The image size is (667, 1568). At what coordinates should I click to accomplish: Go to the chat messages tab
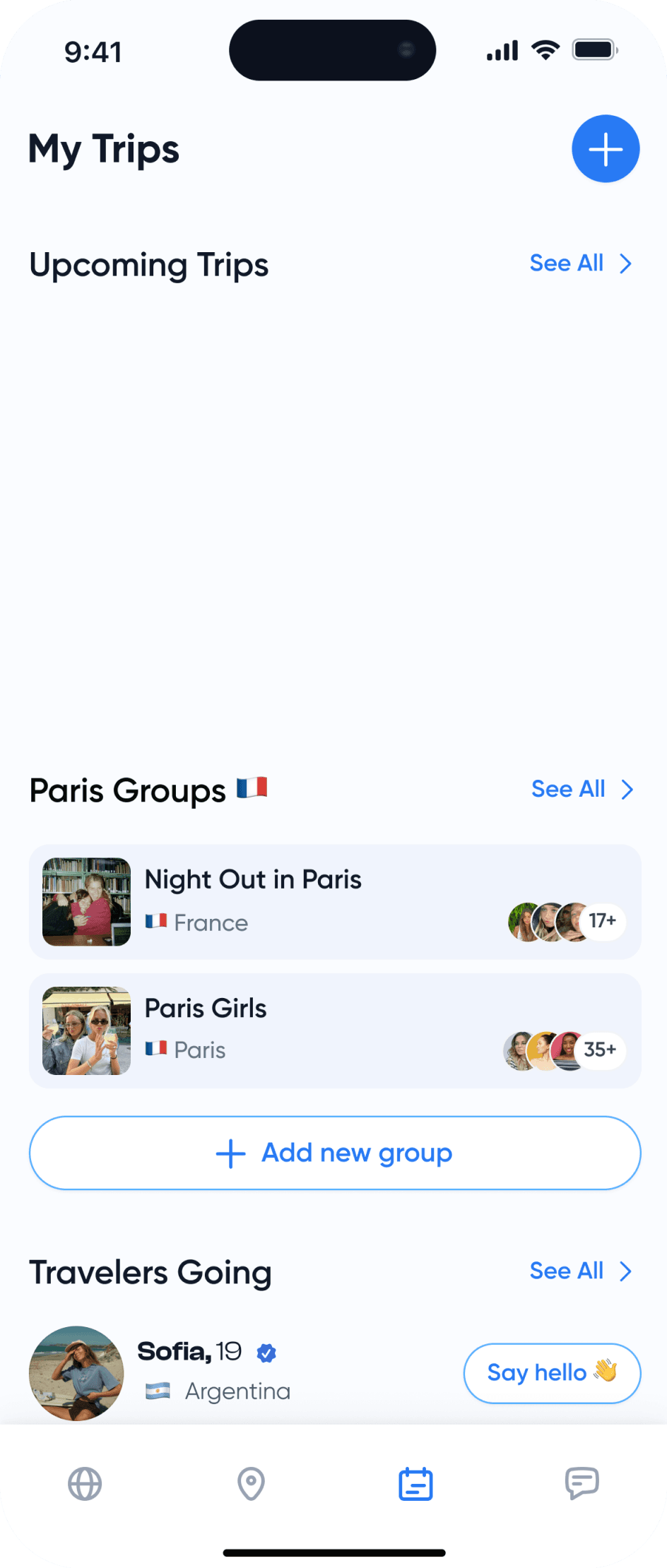[582, 1483]
